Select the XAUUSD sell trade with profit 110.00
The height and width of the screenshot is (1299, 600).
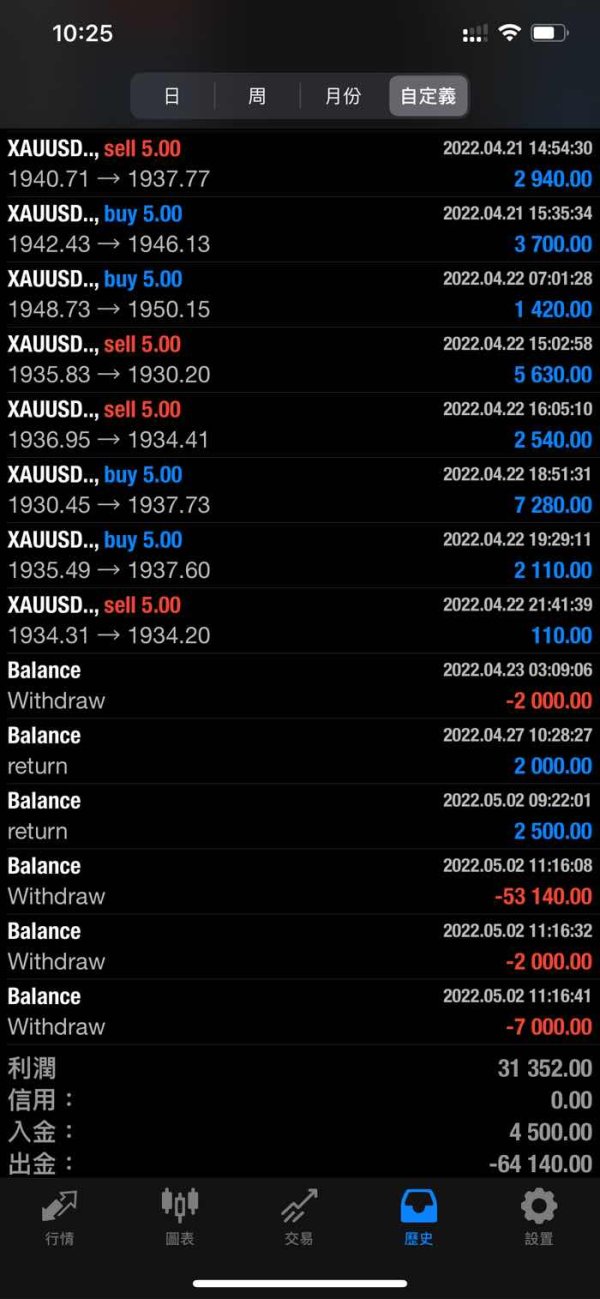pyautogui.click(x=300, y=620)
